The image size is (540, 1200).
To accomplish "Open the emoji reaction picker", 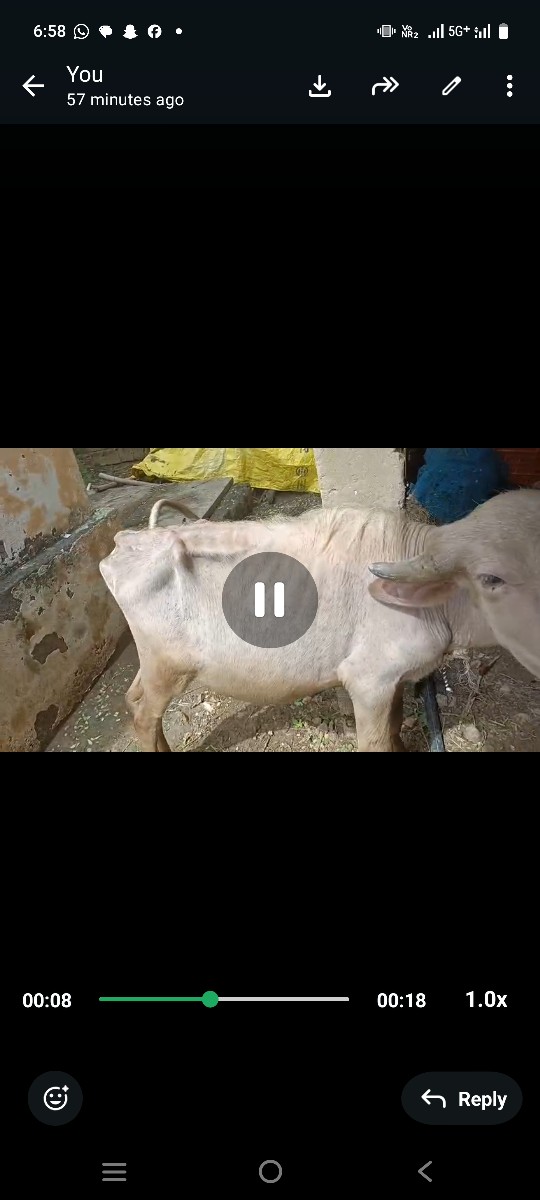I will pyautogui.click(x=56, y=1098).
